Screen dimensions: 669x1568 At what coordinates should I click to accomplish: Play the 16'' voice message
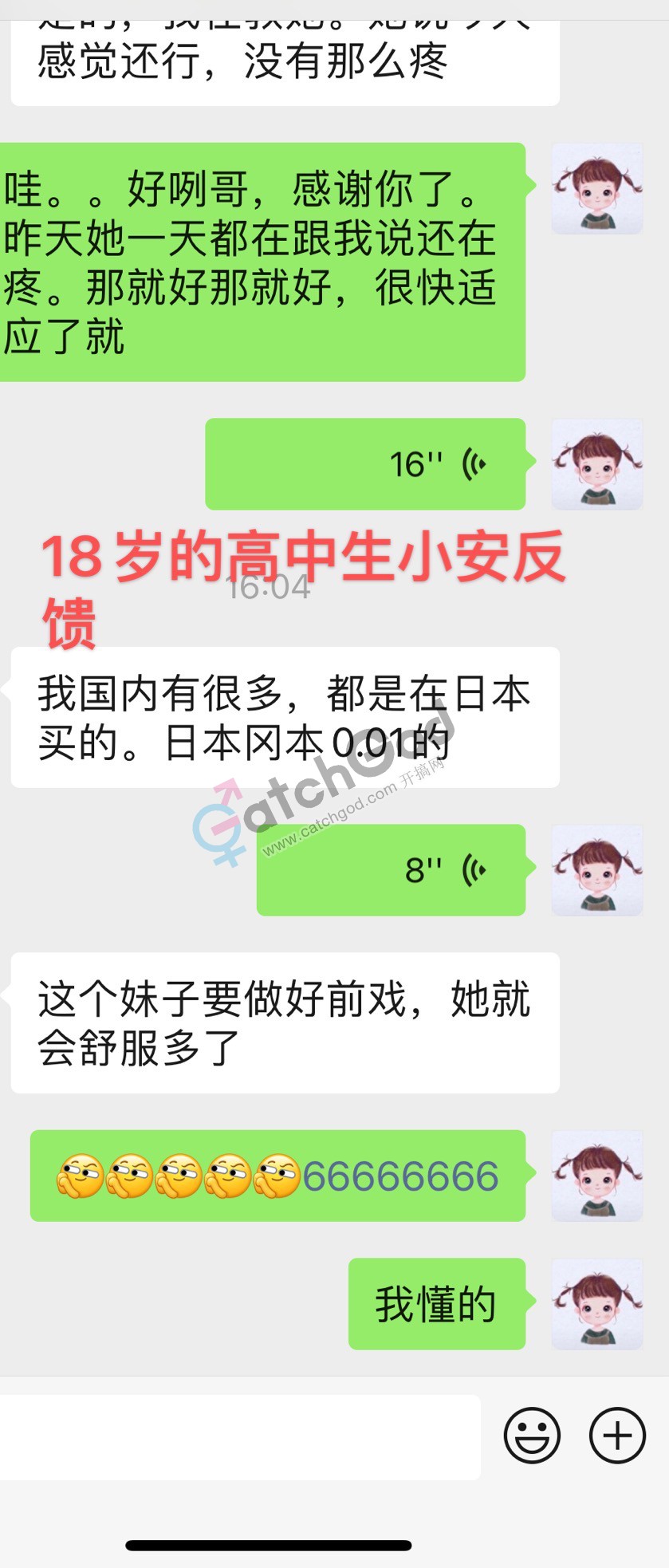click(365, 464)
